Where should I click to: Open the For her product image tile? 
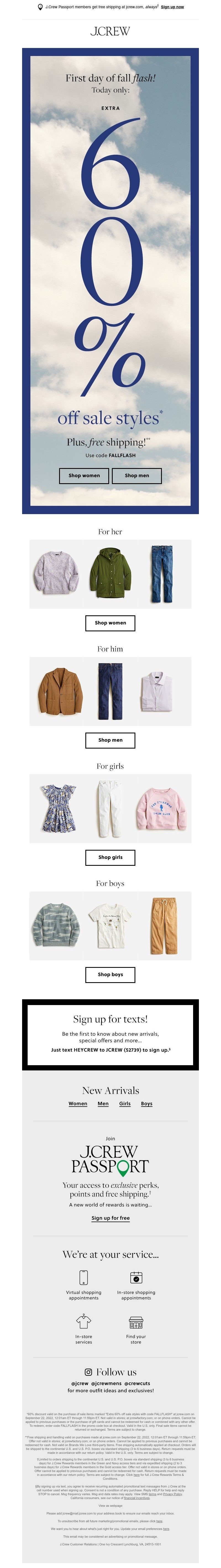click(x=110, y=574)
